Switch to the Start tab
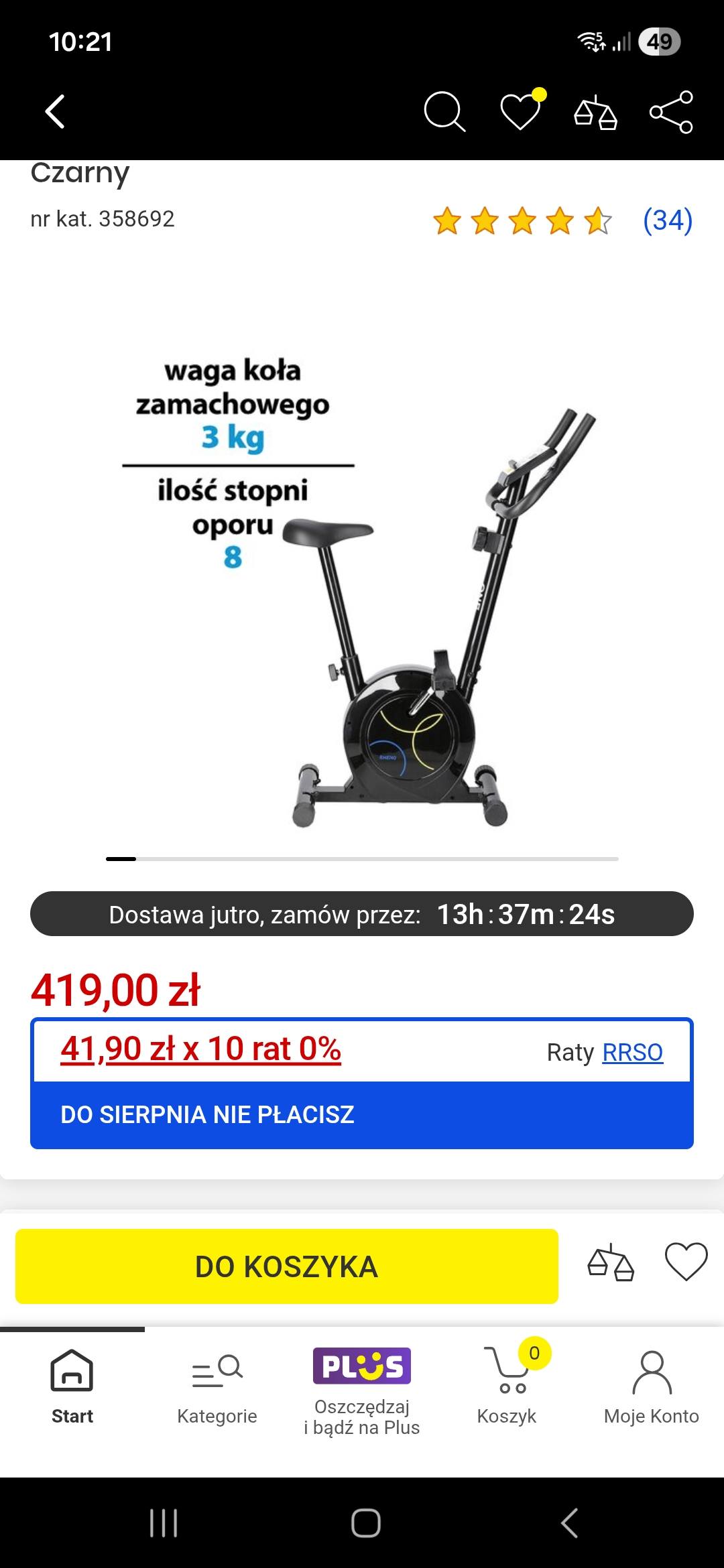 click(72, 1387)
